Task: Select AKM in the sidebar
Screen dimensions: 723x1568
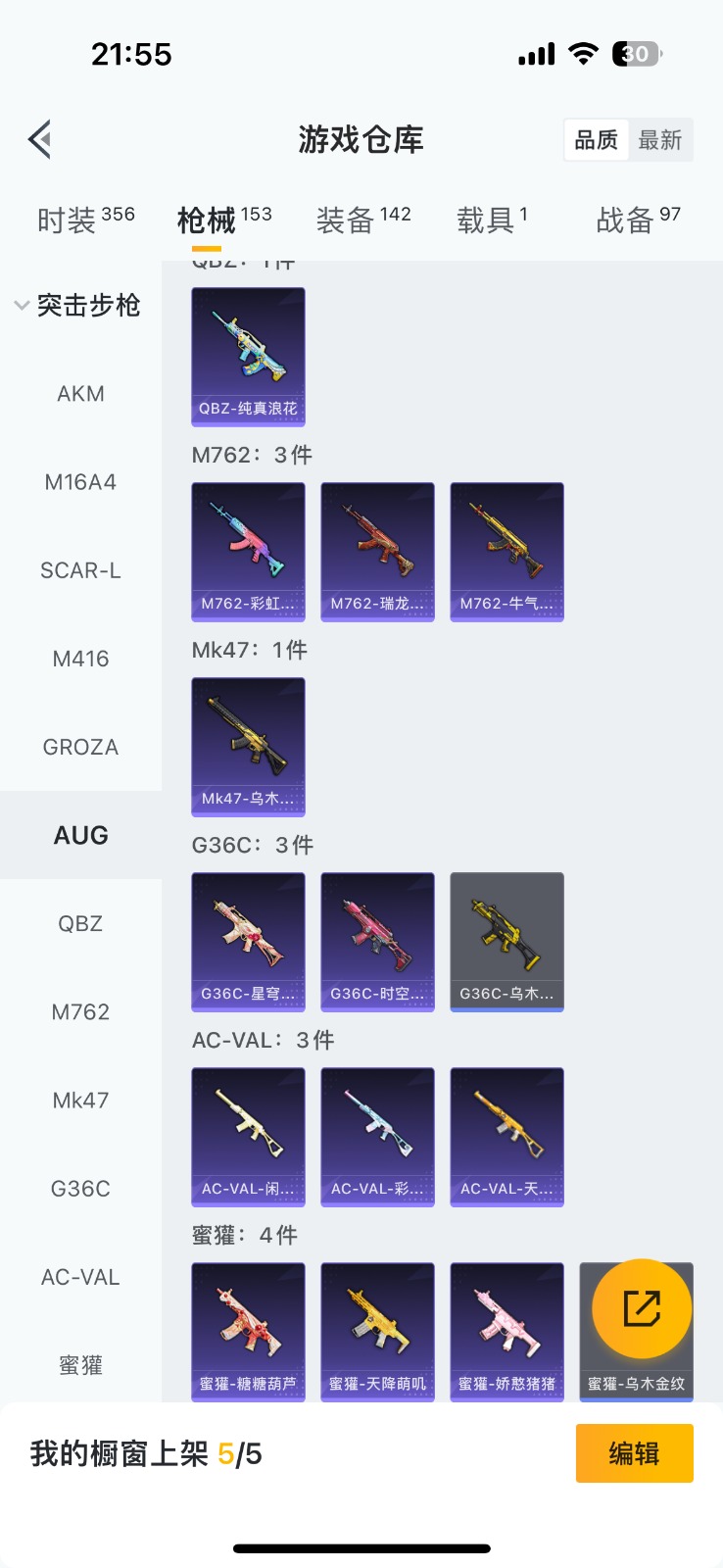Action: coord(80,394)
